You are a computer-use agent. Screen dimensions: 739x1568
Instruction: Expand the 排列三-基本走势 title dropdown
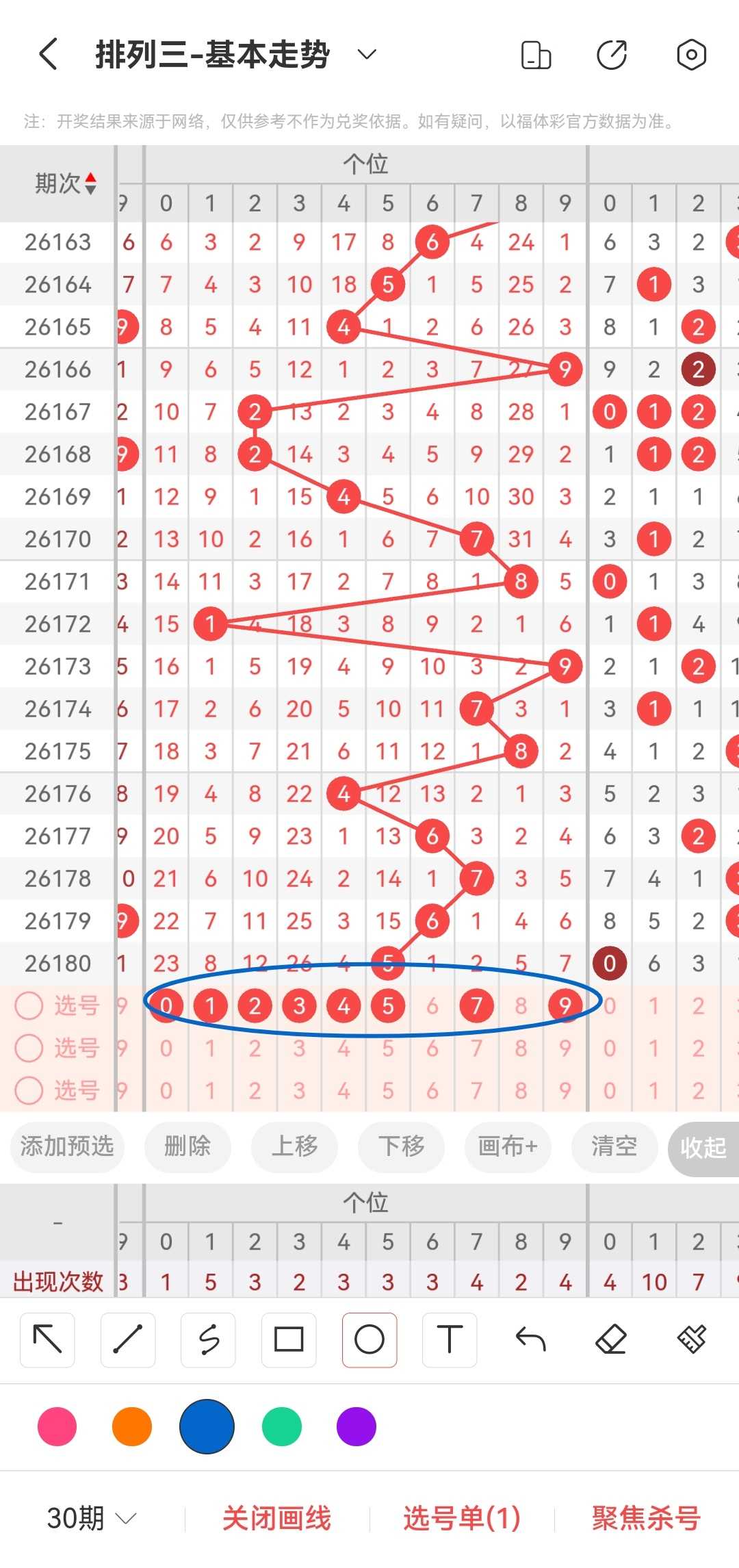click(x=367, y=55)
